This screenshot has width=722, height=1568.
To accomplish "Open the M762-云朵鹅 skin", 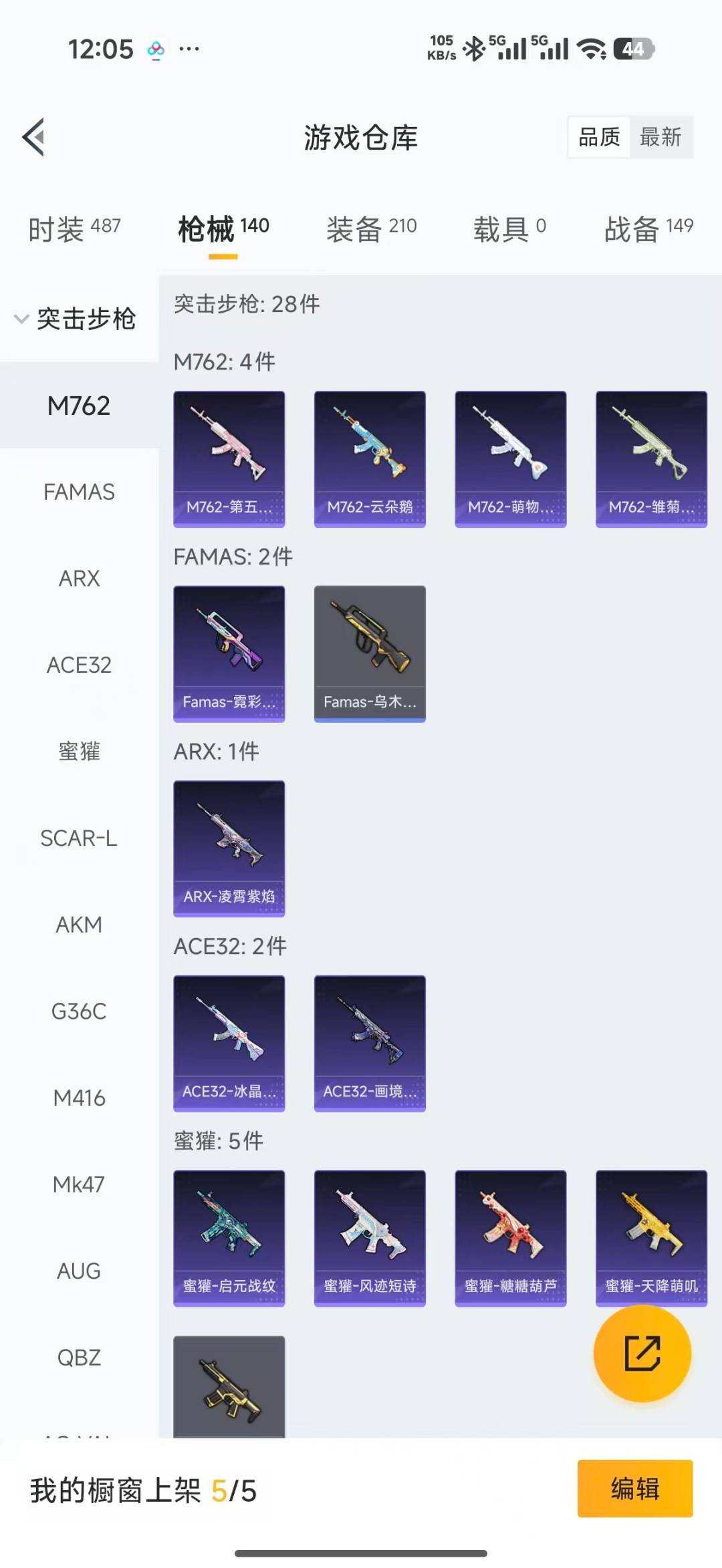I will [x=370, y=459].
